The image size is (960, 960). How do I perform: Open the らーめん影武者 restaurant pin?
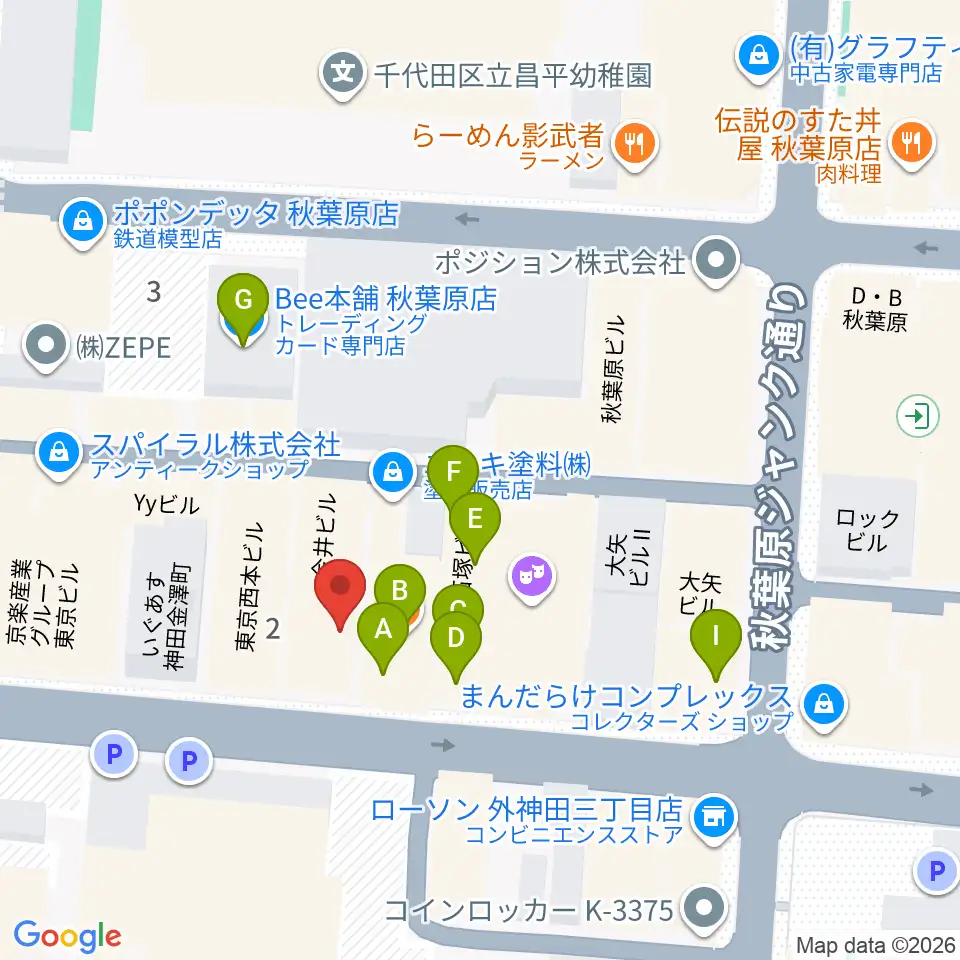634,146
